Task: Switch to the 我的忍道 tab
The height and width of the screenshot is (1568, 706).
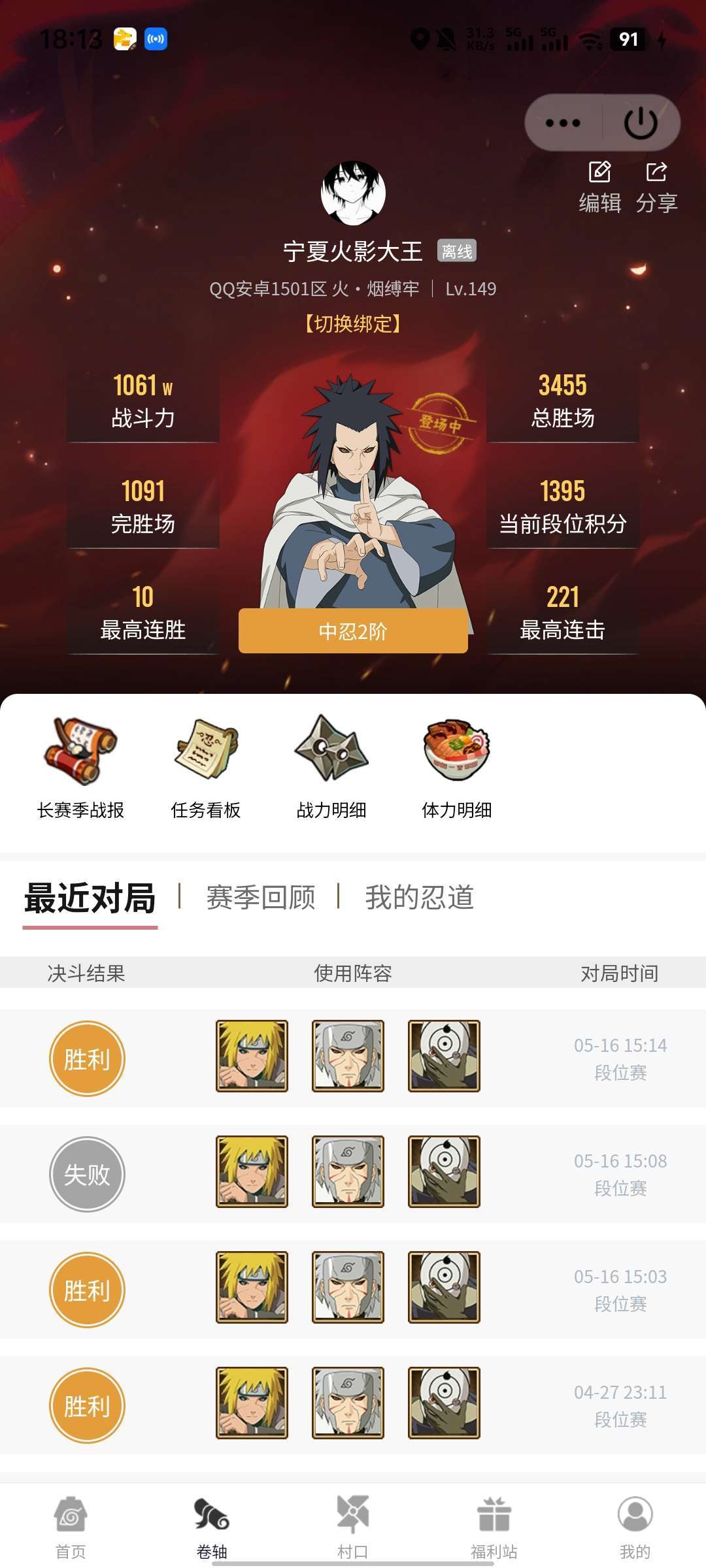Action: click(x=419, y=897)
